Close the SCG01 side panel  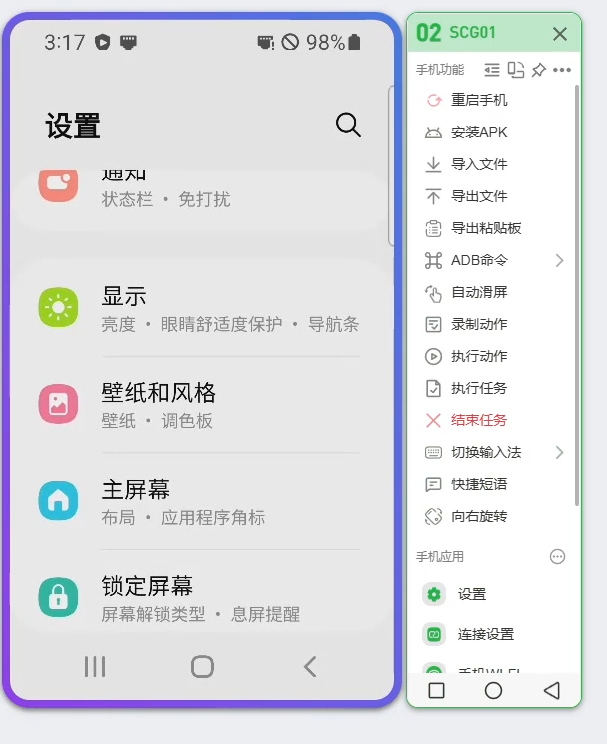(x=560, y=34)
